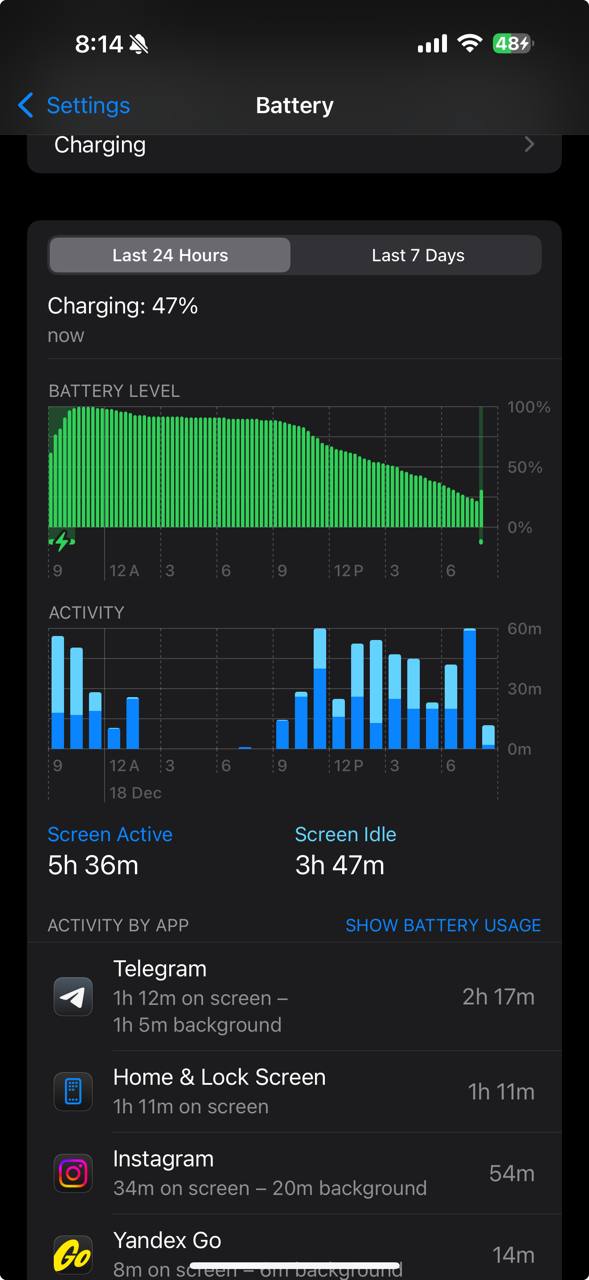Open Yandex Go activity row

pos(294,1249)
